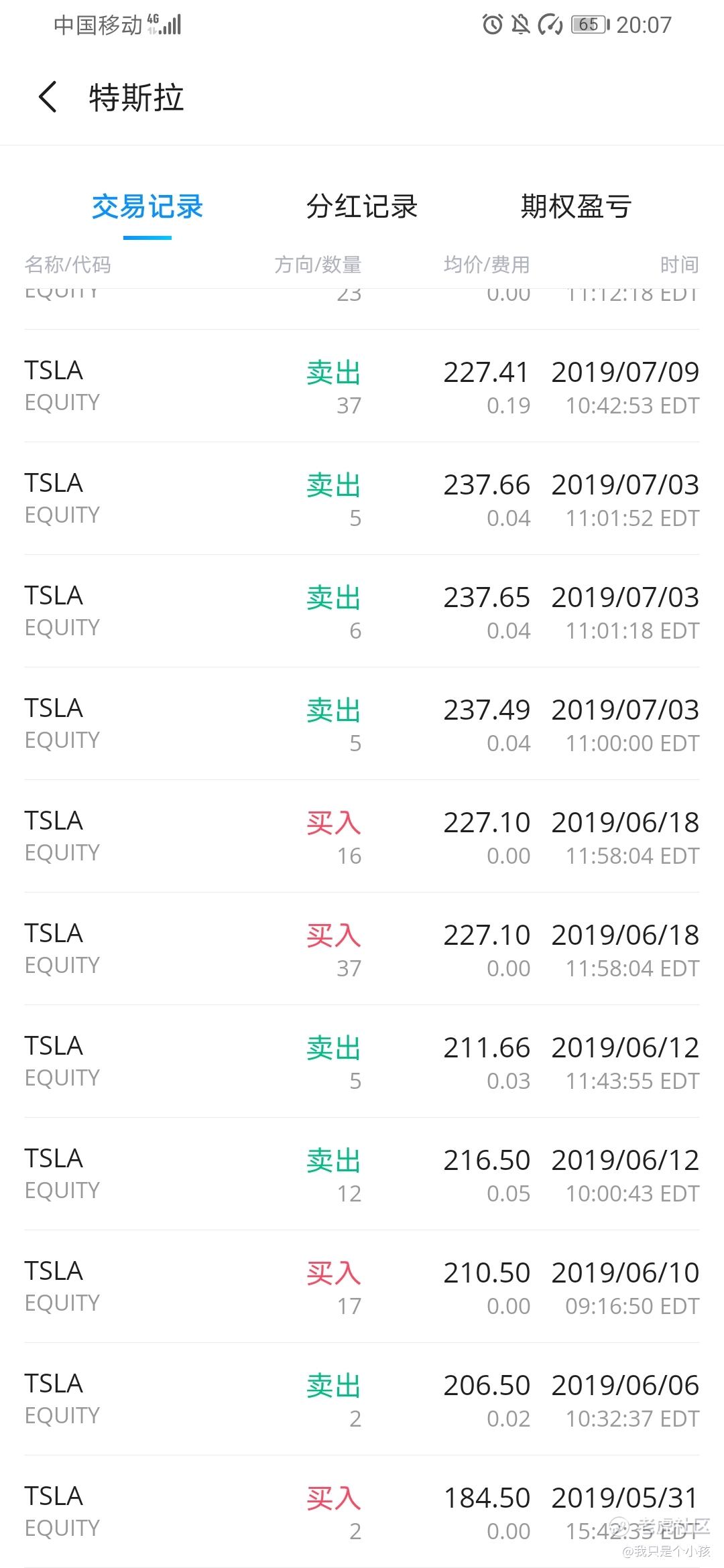Image resolution: width=724 pixels, height=1568 pixels.
Task: Open the TSLA sell trade at 237.66
Action: click(362, 499)
